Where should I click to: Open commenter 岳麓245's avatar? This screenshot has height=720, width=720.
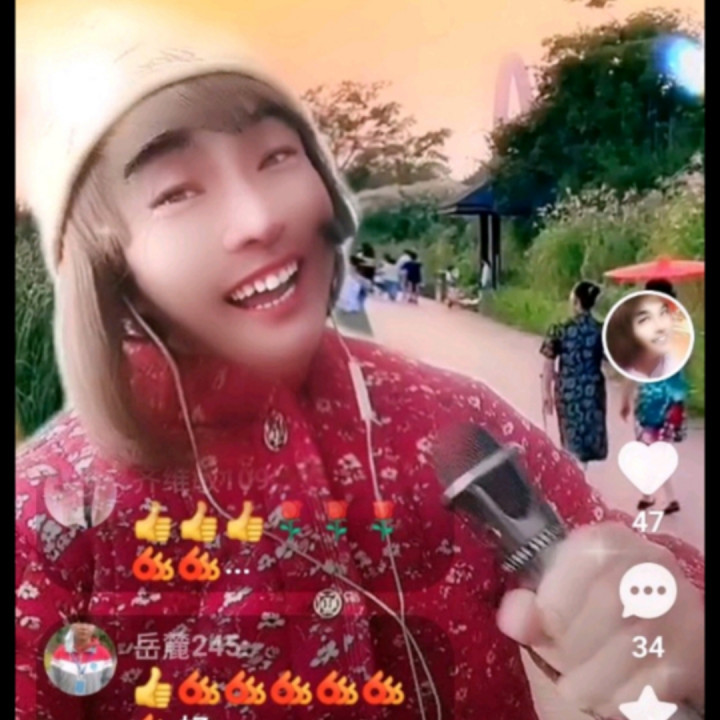[80, 659]
